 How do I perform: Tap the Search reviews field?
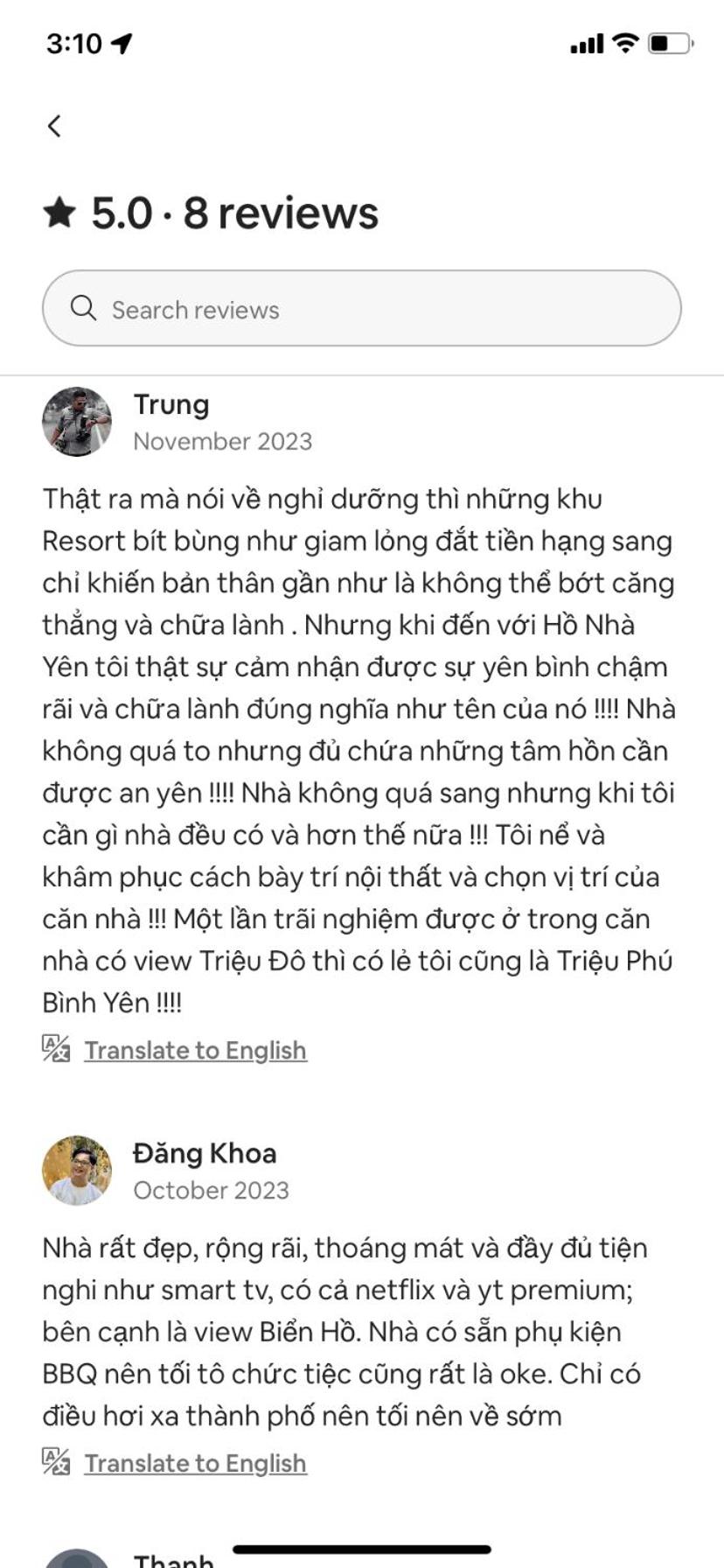click(362, 308)
